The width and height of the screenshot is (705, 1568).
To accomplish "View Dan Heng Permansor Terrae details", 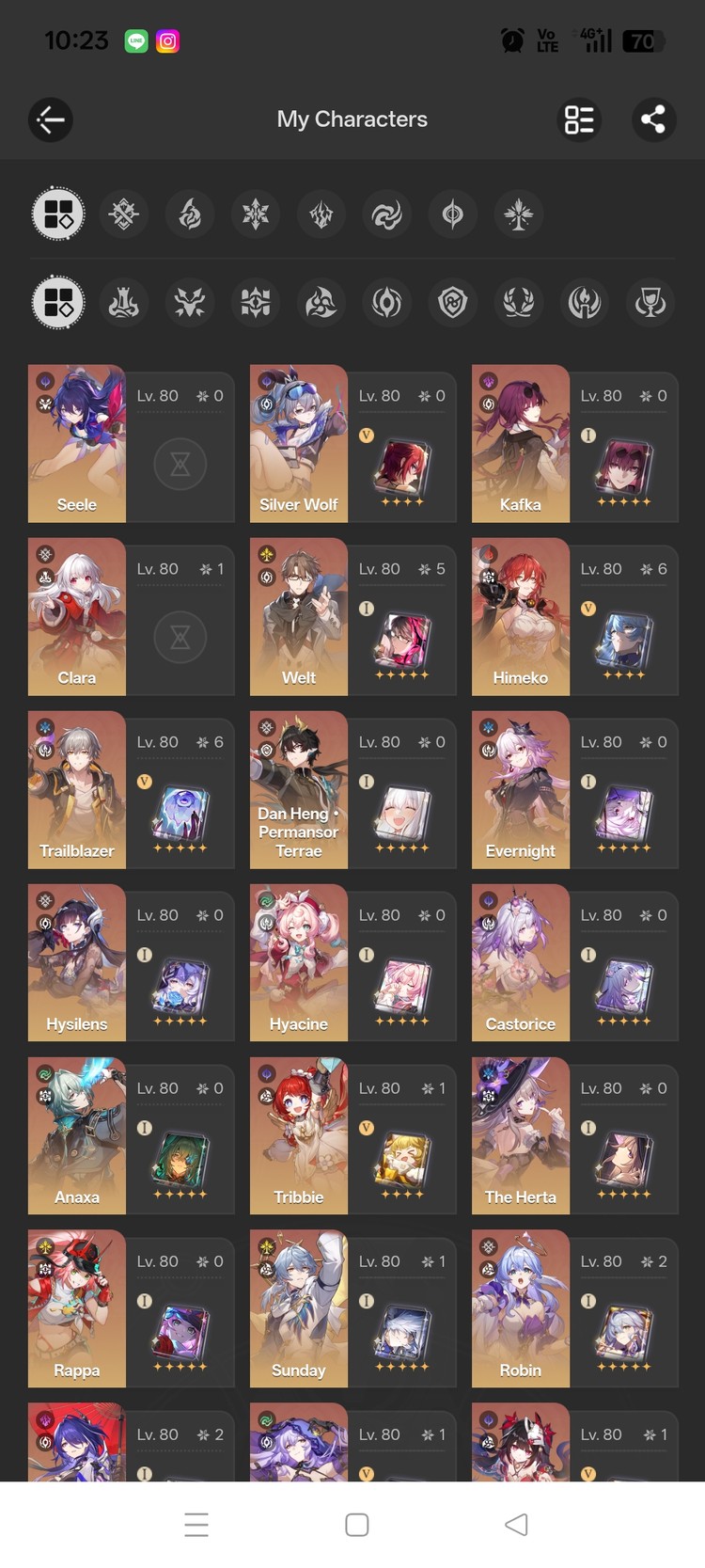I will 299,789.
